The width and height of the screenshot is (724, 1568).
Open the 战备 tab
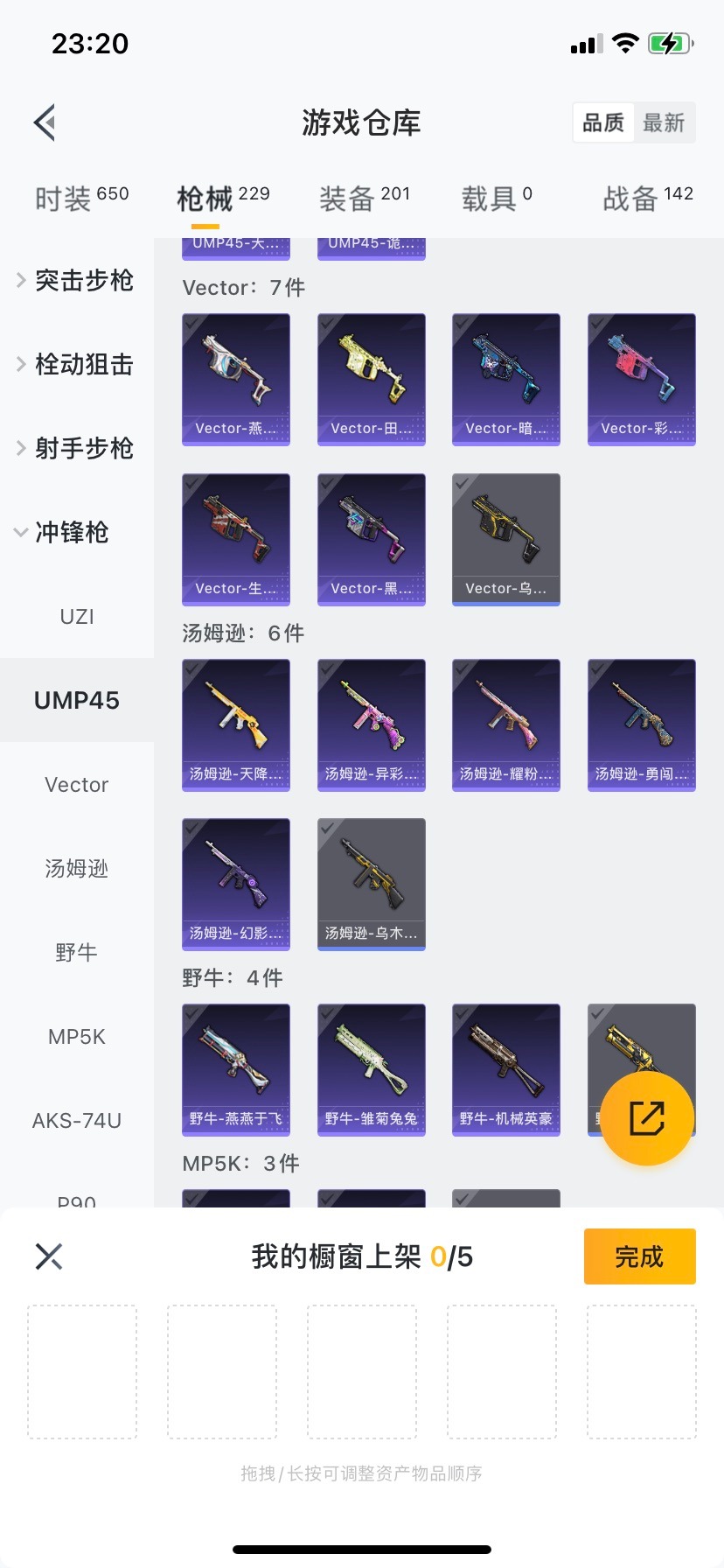(x=647, y=199)
